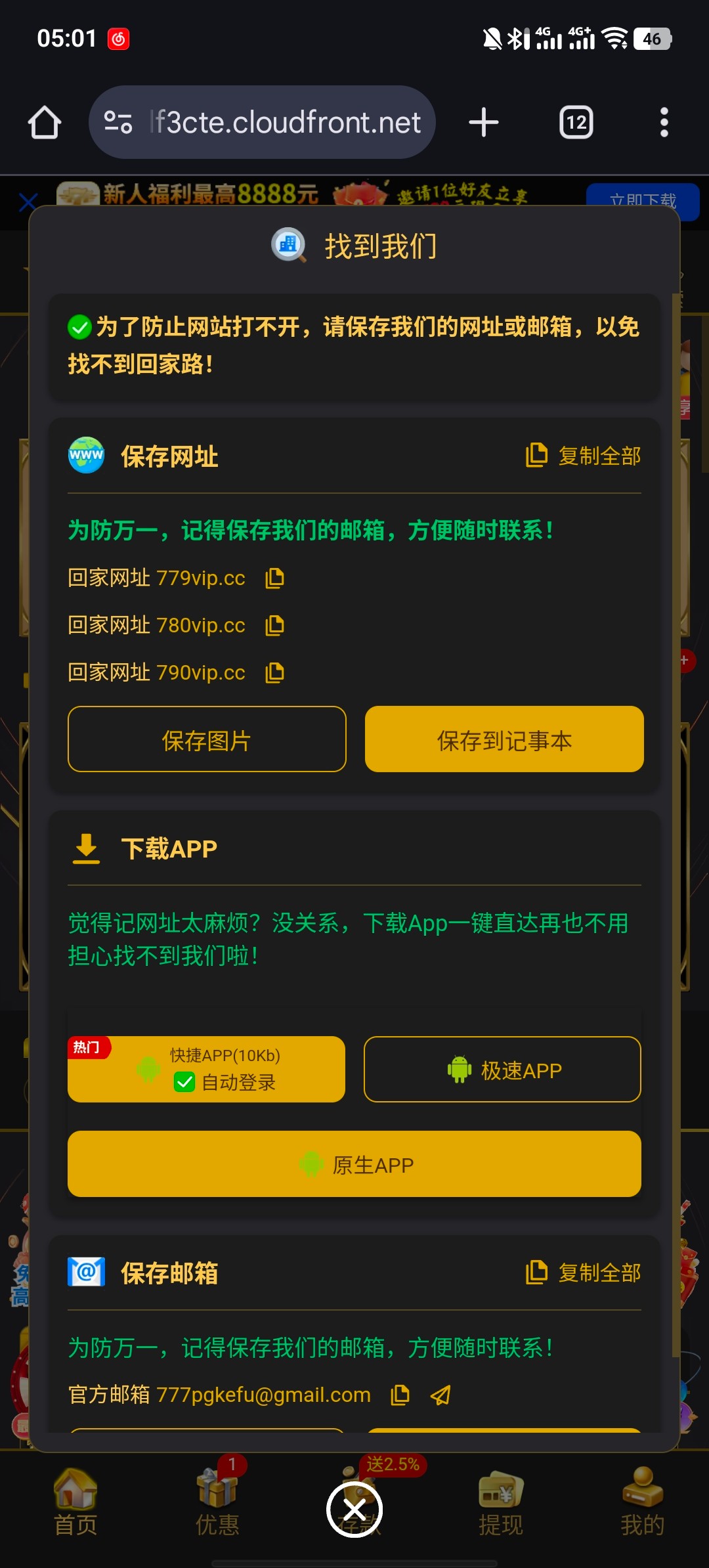
Task: Download the 原生APP
Action: 354,1164
